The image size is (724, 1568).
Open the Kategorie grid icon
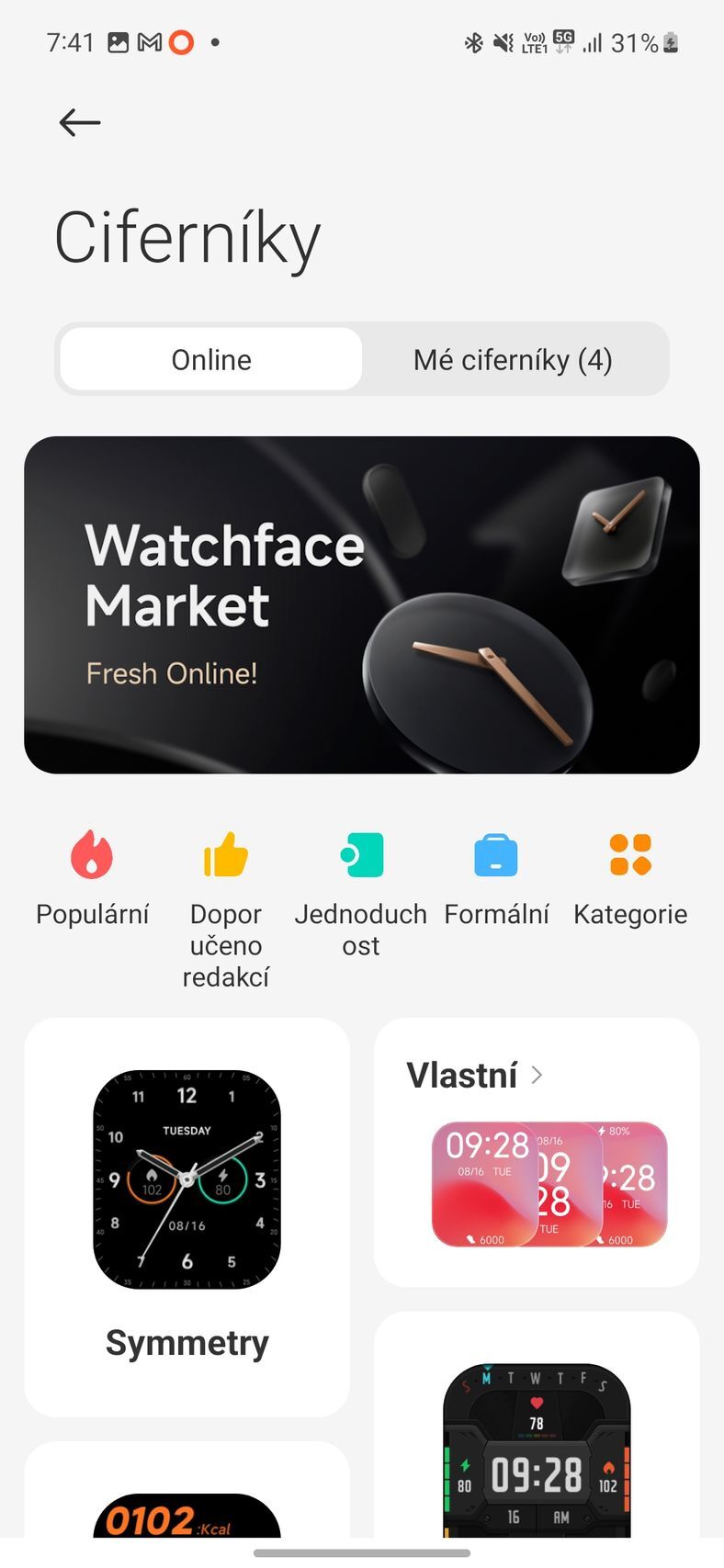tap(630, 856)
